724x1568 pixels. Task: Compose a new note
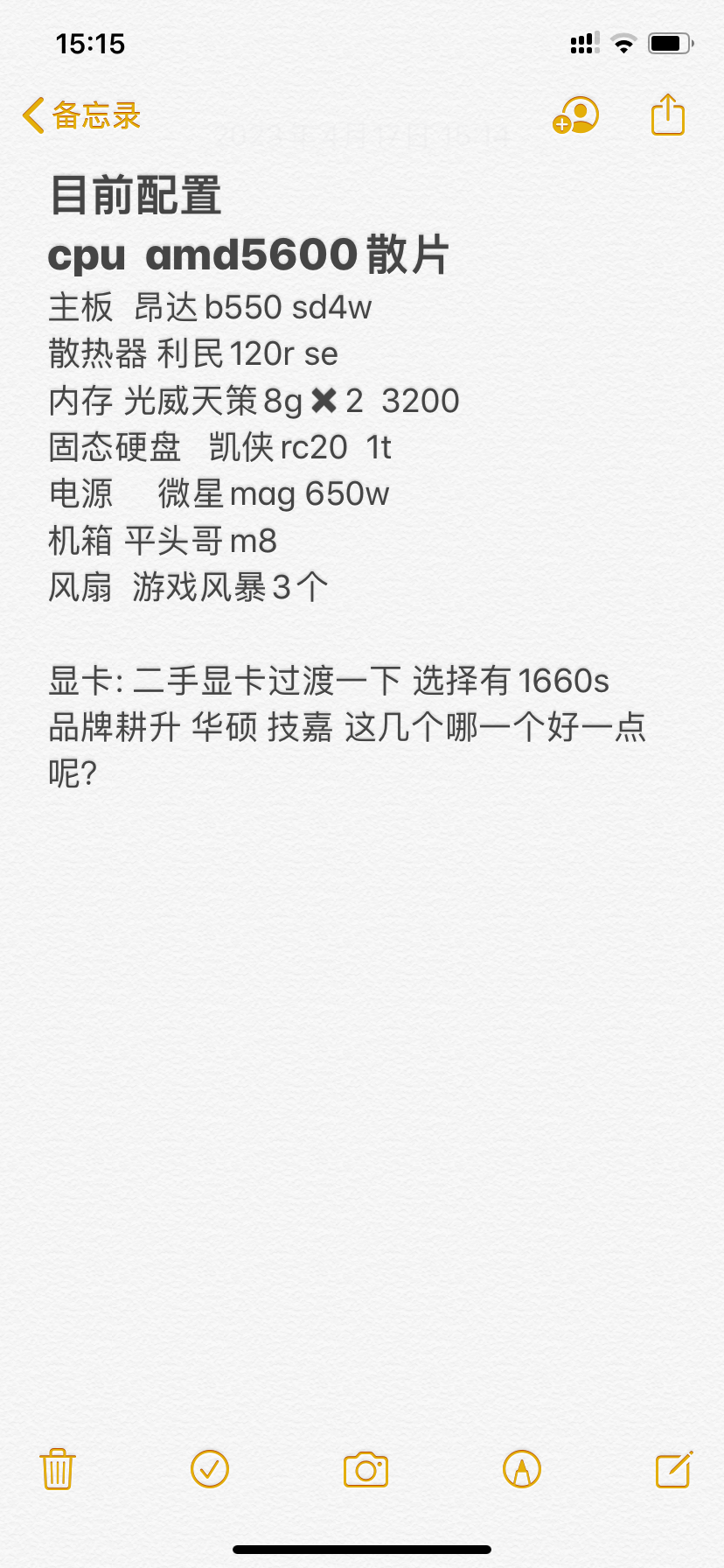(674, 1469)
